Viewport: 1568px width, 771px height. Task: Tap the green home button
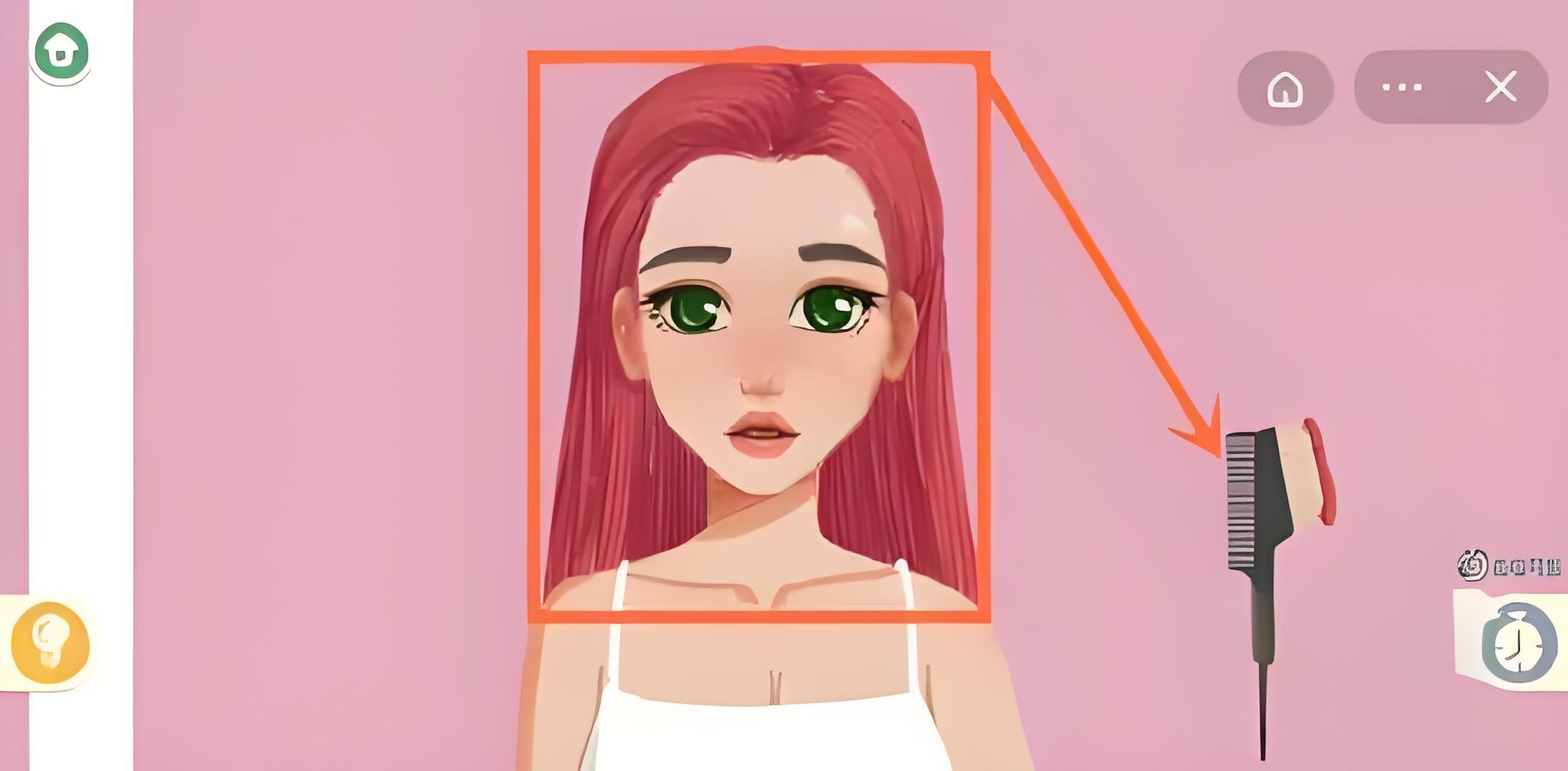click(x=61, y=51)
